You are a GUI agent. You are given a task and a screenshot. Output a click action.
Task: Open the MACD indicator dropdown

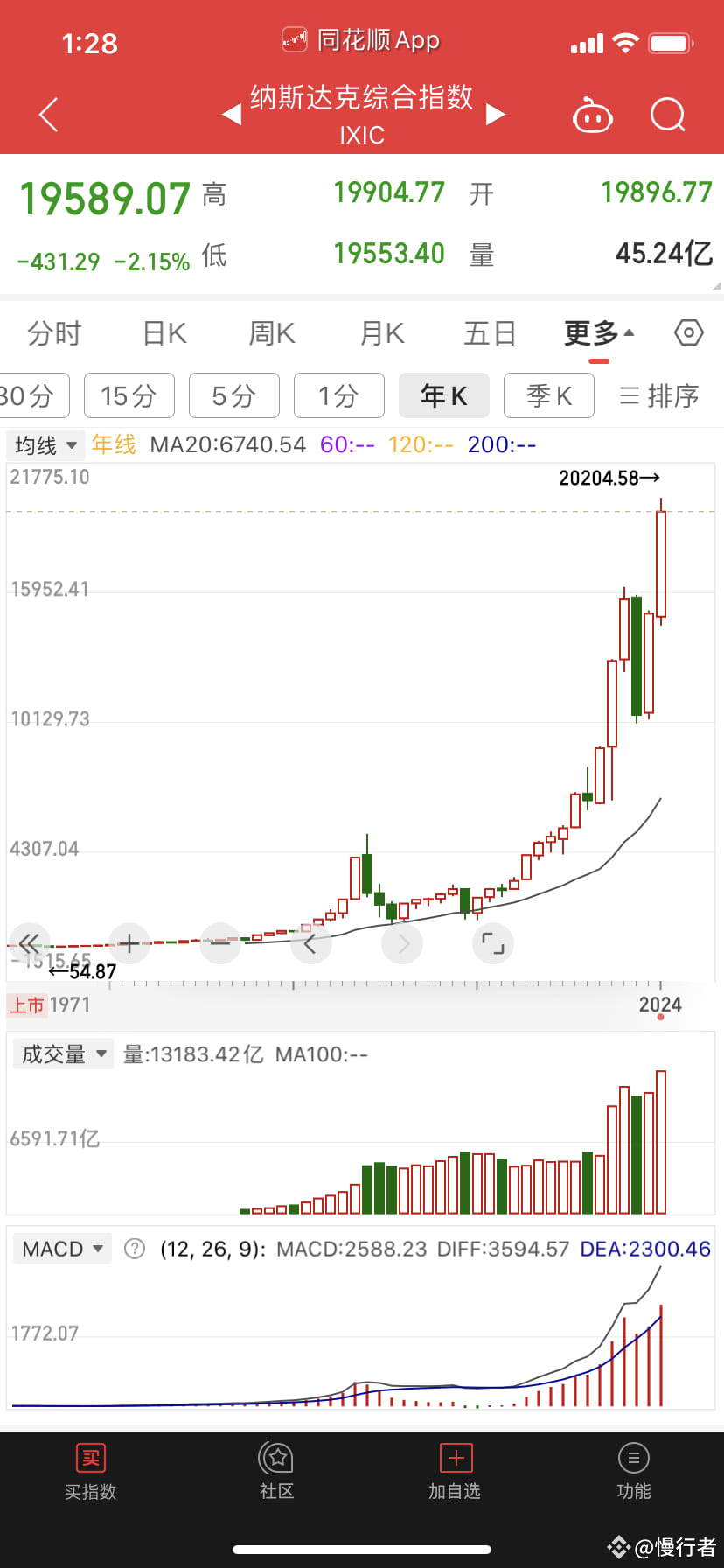61,1249
